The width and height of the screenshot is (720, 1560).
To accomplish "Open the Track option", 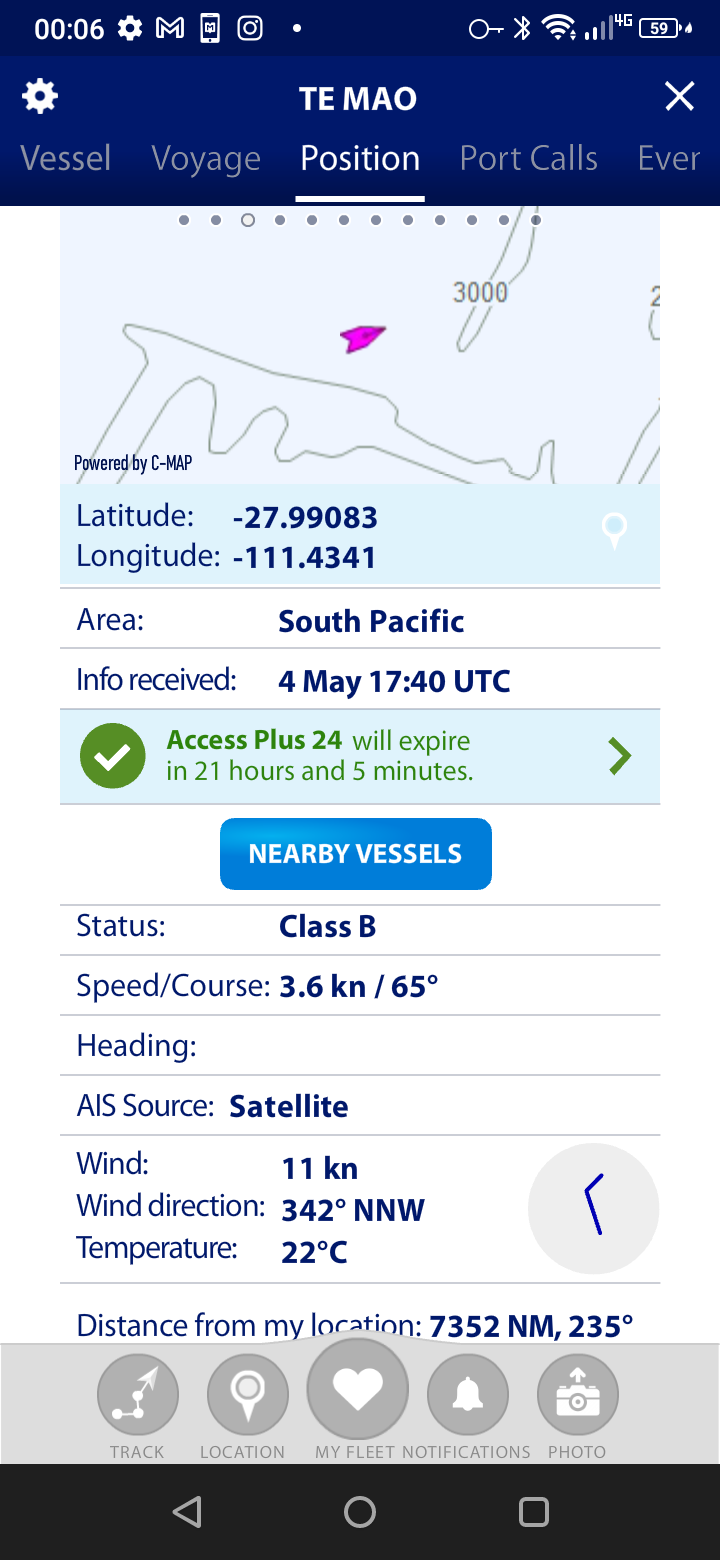I will click(x=138, y=1405).
